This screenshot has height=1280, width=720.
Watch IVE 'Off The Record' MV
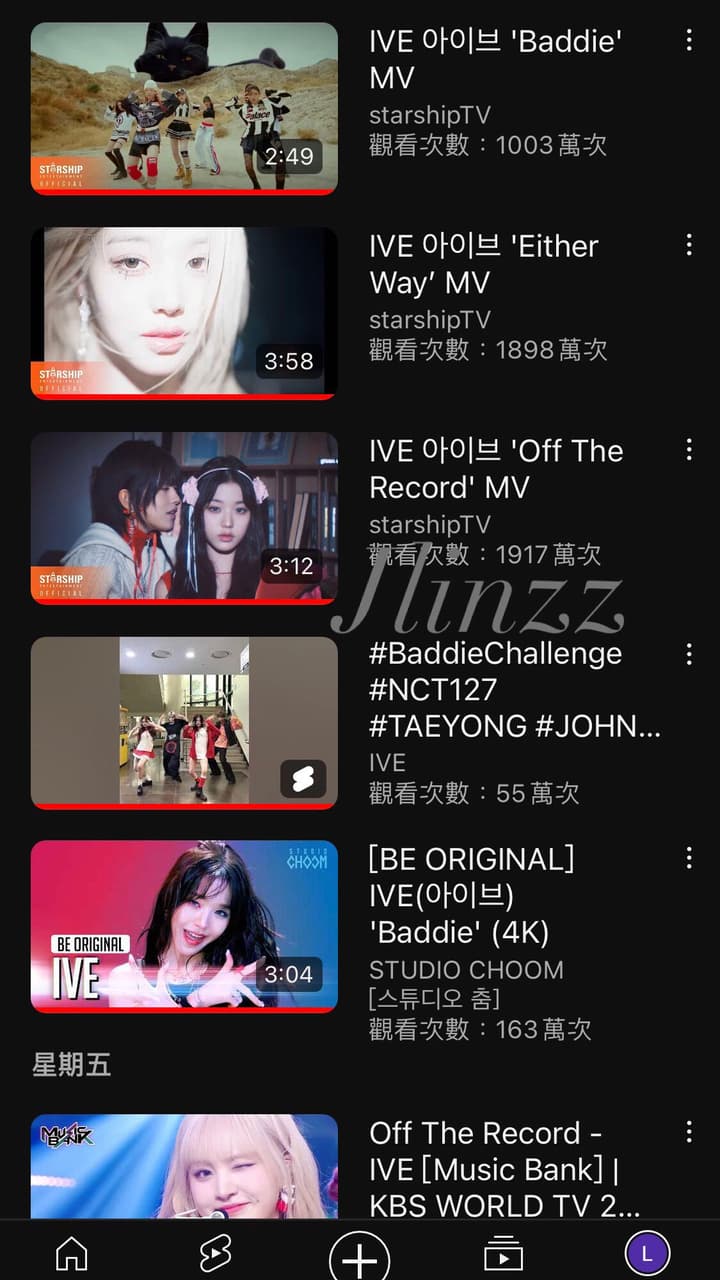pyautogui.click(x=184, y=517)
